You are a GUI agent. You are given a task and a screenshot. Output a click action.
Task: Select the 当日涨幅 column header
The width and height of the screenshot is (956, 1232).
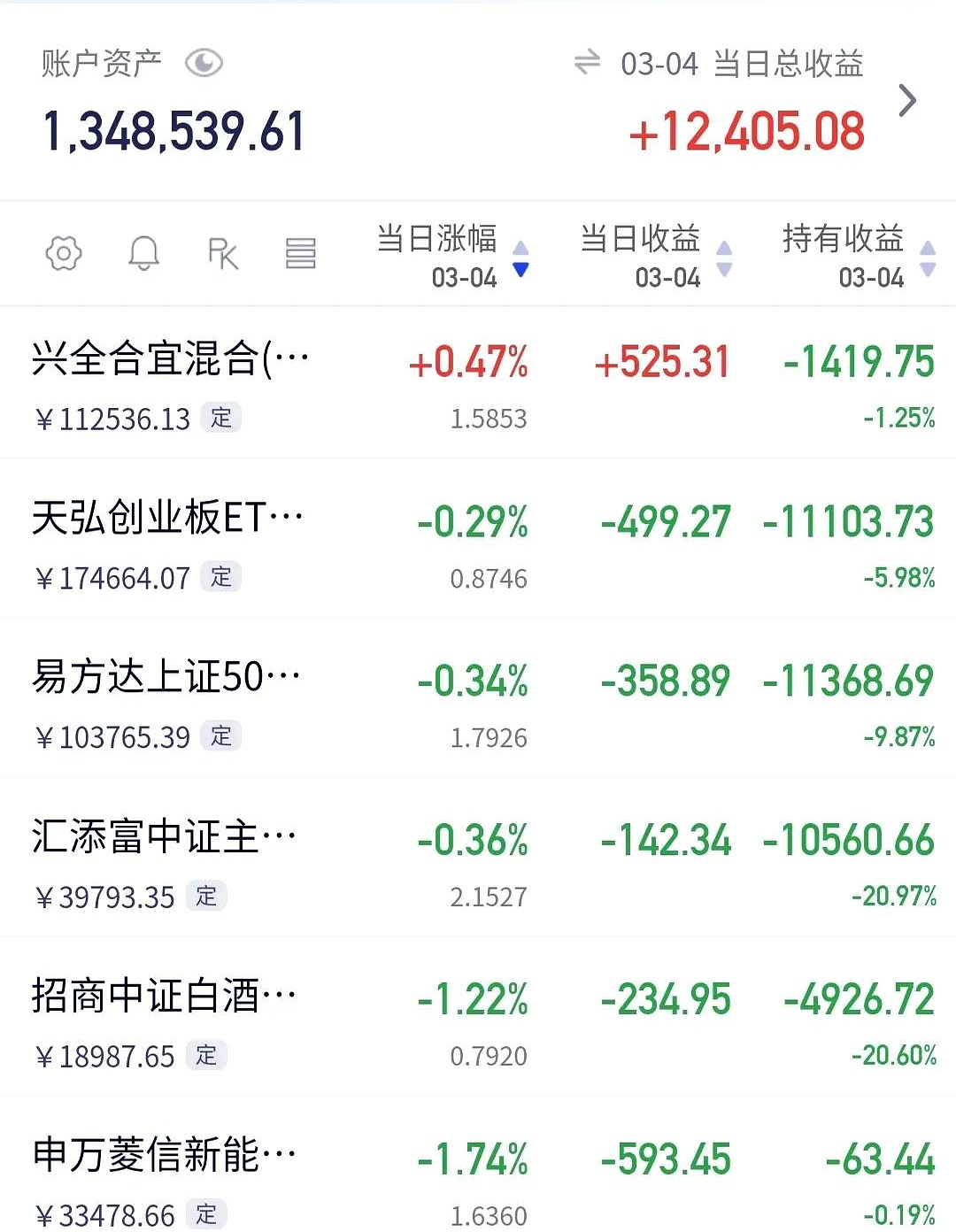click(436, 237)
